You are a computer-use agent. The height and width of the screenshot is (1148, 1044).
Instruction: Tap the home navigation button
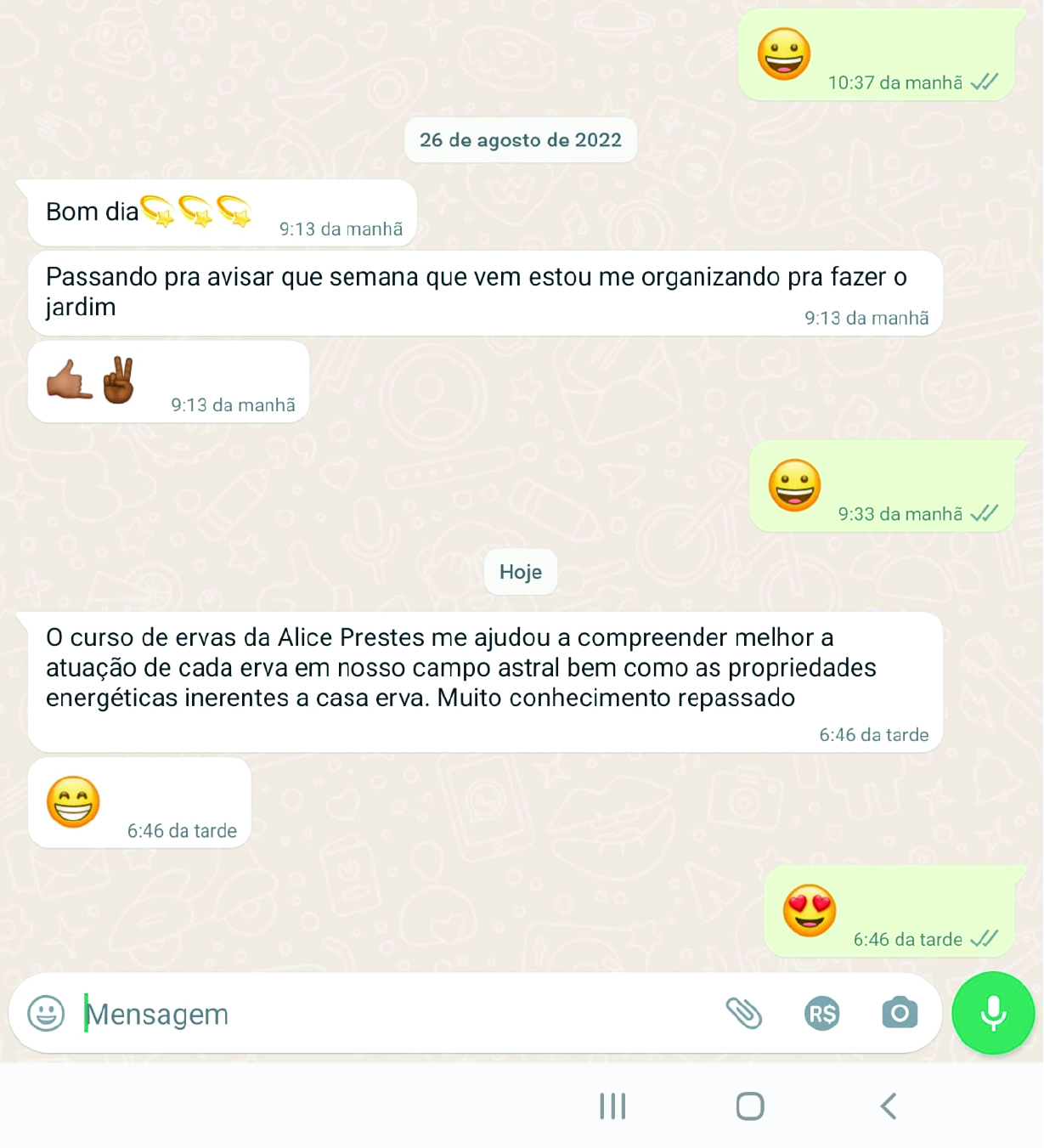pyautogui.click(x=749, y=1106)
